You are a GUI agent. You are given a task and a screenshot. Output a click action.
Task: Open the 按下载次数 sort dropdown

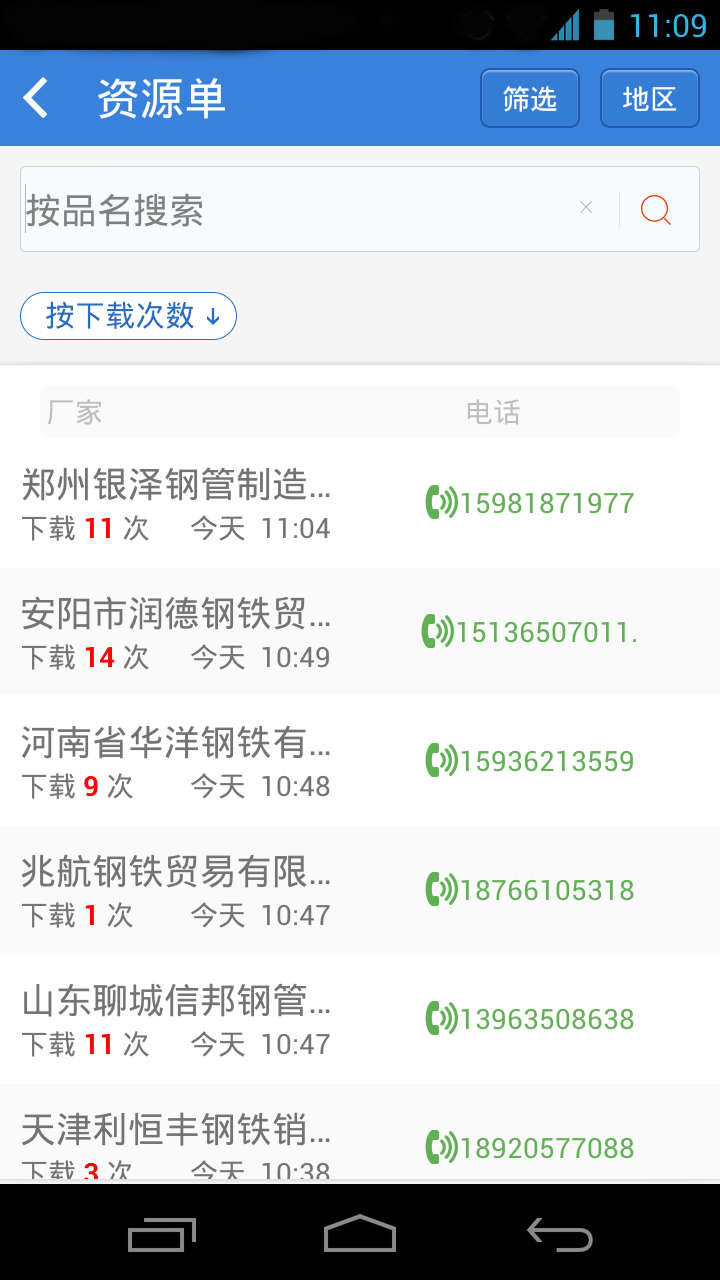click(128, 315)
